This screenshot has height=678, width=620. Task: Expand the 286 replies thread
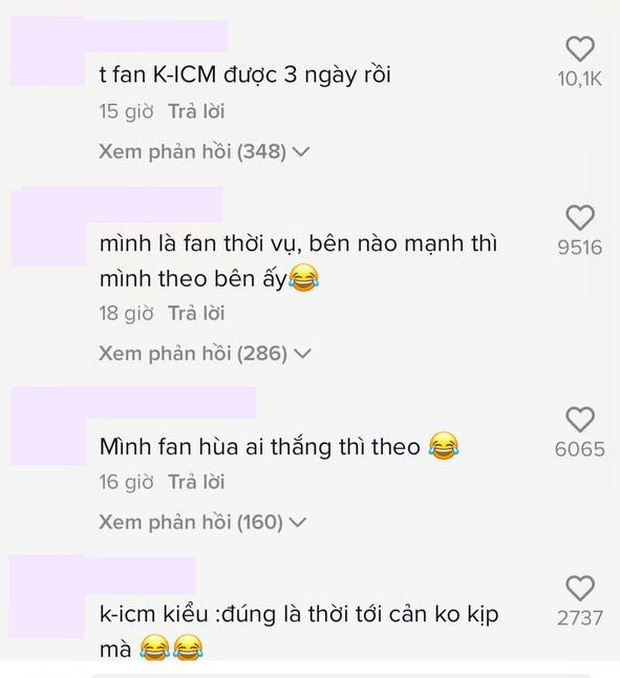pyautogui.click(x=205, y=353)
